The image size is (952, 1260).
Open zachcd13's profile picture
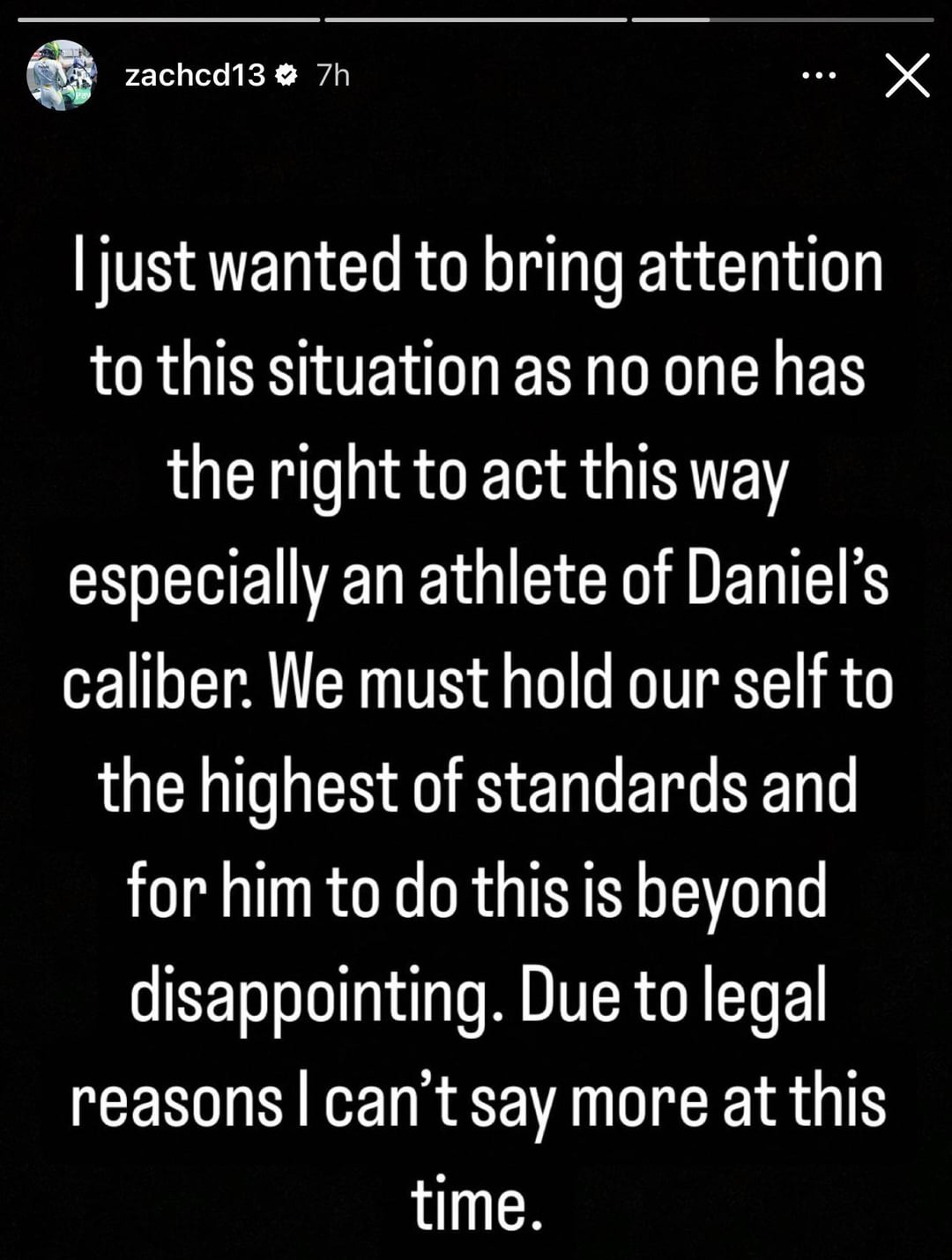tap(61, 76)
